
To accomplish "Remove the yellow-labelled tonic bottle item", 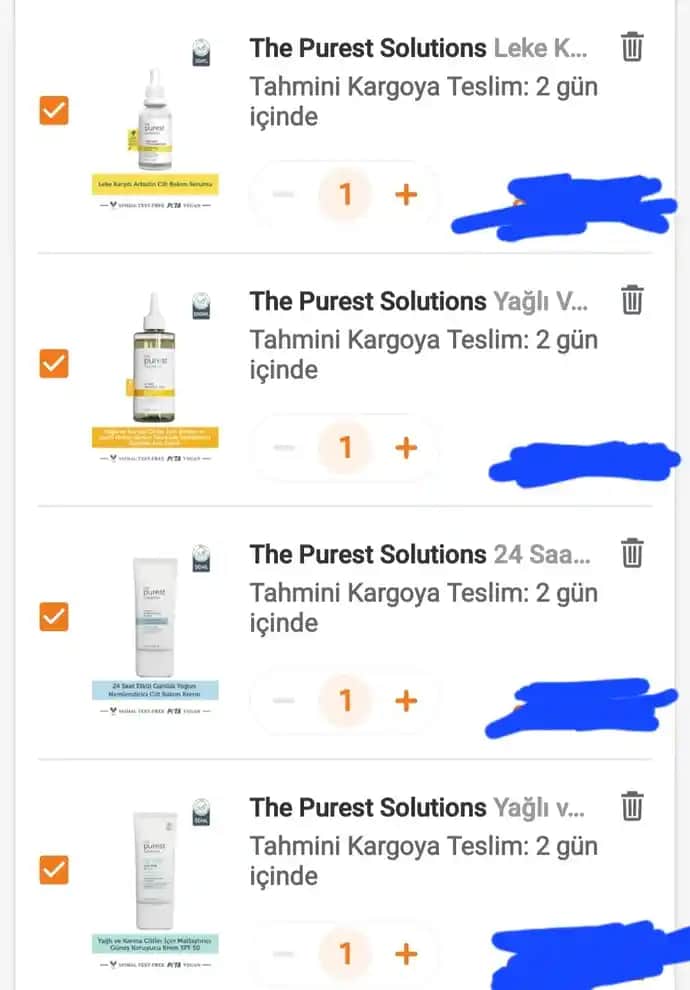I will coord(632,300).
